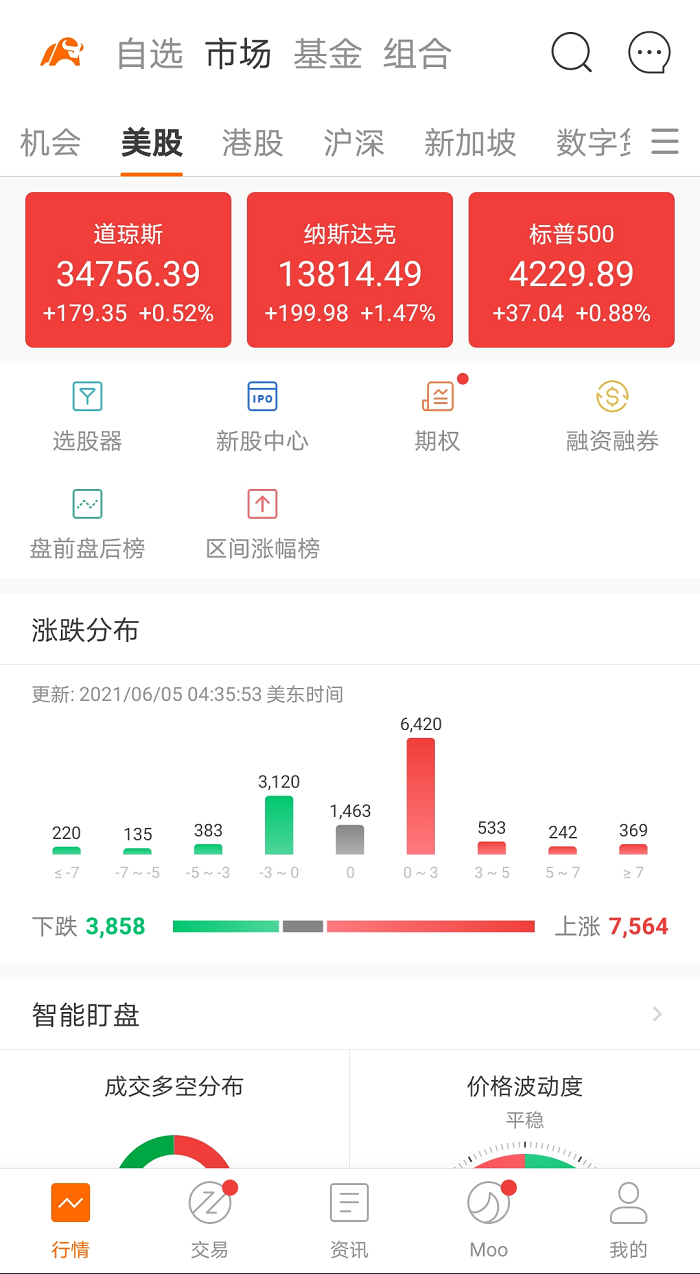This screenshot has height=1274, width=700.
Task: Select the 机会 market tab
Action: pos(50,143)
